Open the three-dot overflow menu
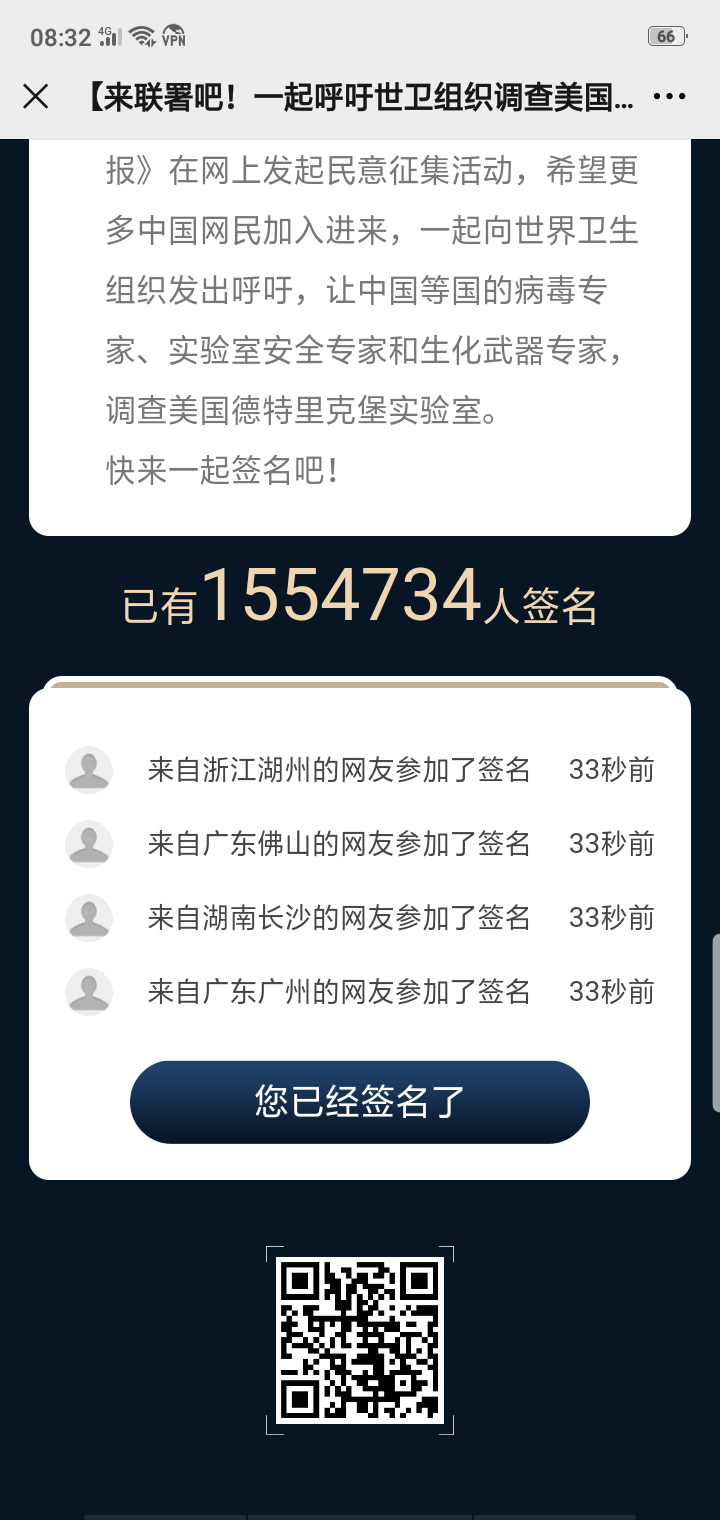The height and width of the screenshot is (1520, 720). 669,97
